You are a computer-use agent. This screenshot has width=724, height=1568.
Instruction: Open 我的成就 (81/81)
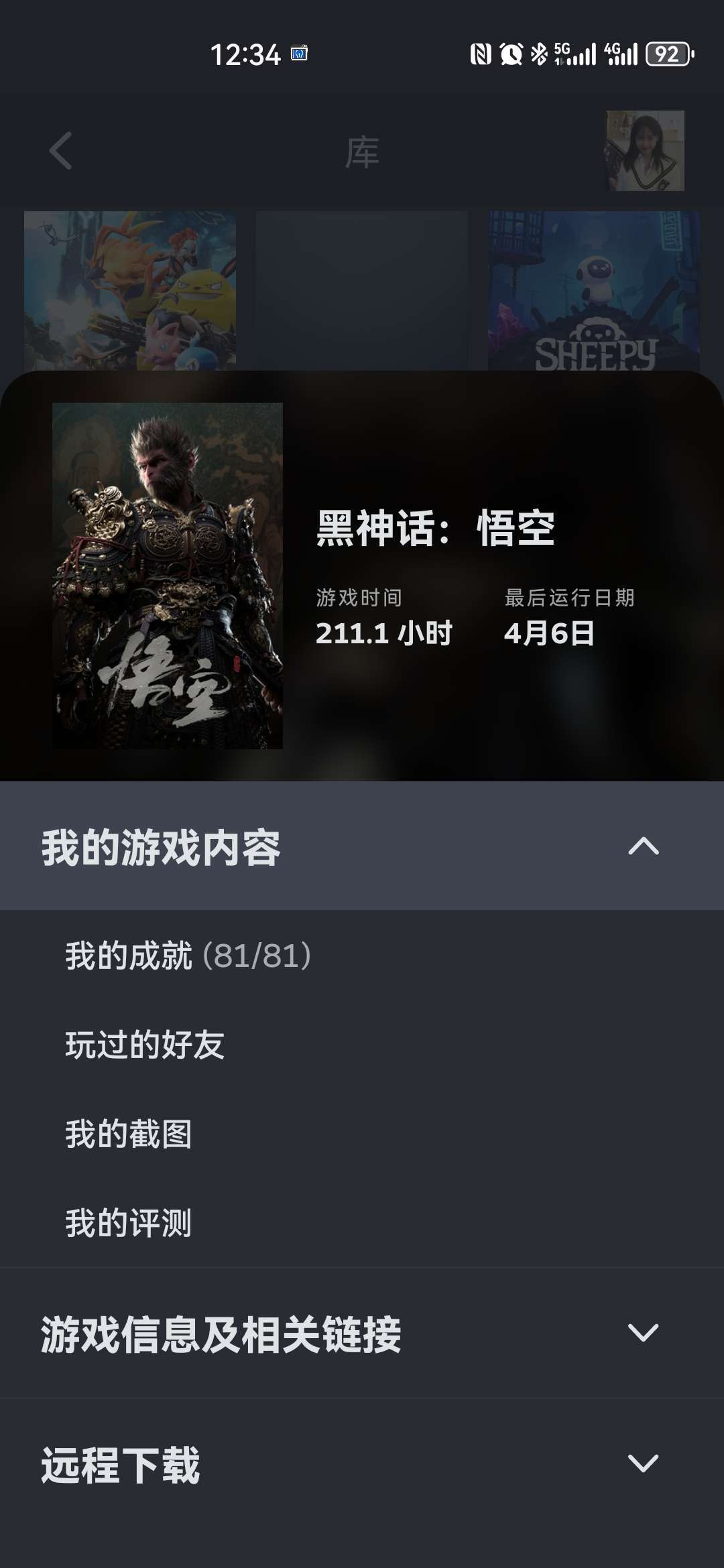[188, 956]
